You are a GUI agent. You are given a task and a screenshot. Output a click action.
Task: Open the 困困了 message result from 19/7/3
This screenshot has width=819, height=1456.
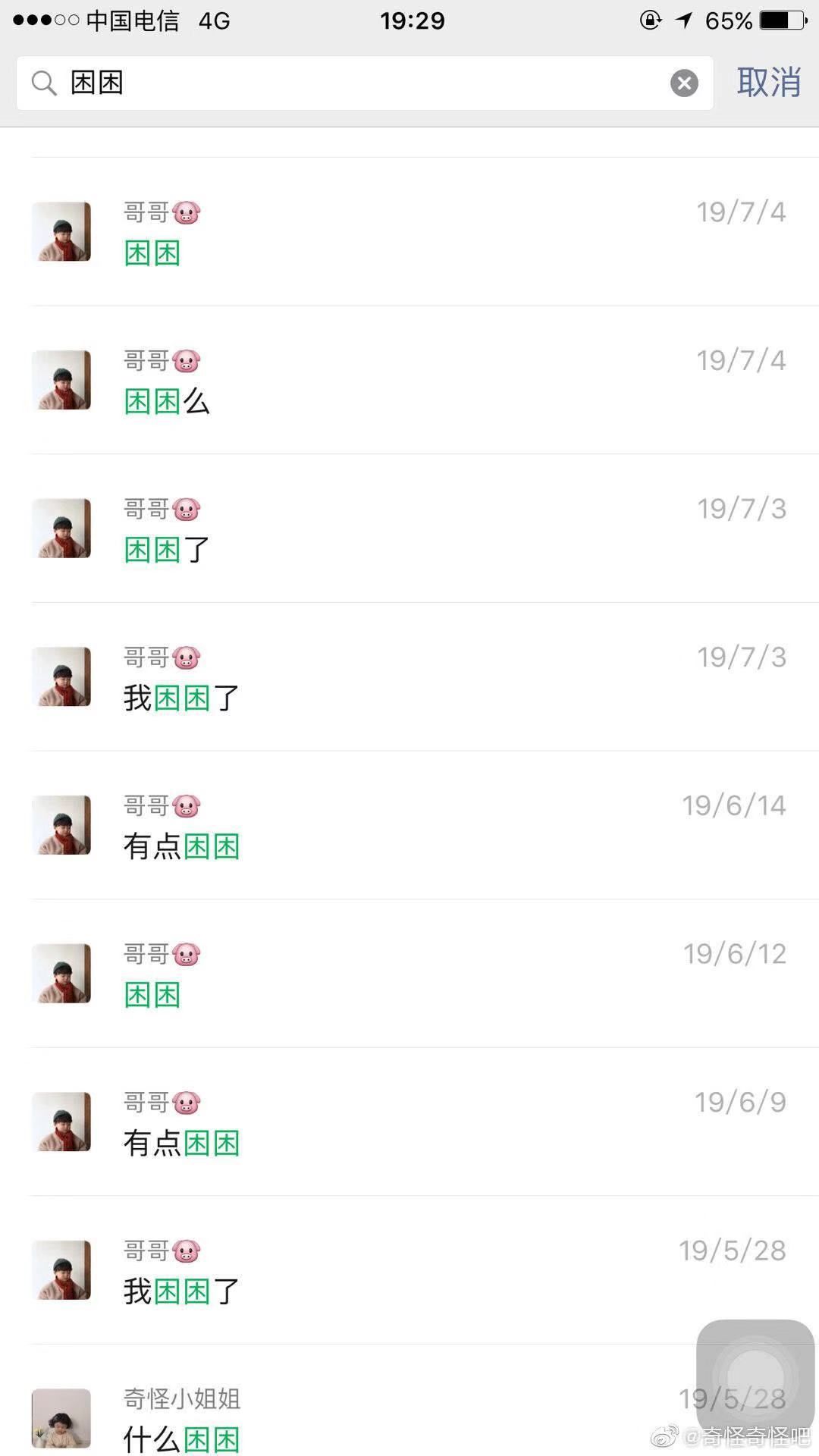[x=409, y=529]
